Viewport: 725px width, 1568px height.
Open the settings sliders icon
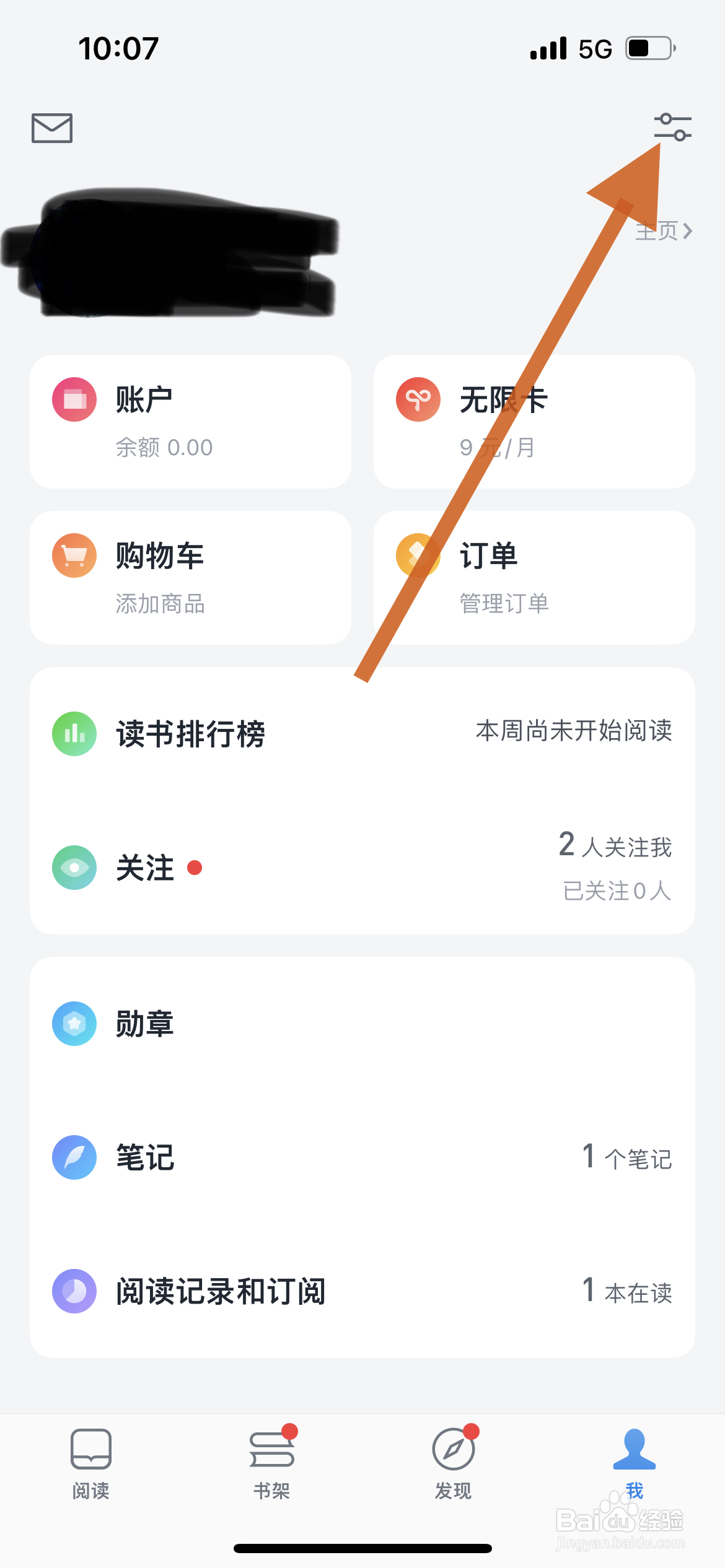(673, 128)
